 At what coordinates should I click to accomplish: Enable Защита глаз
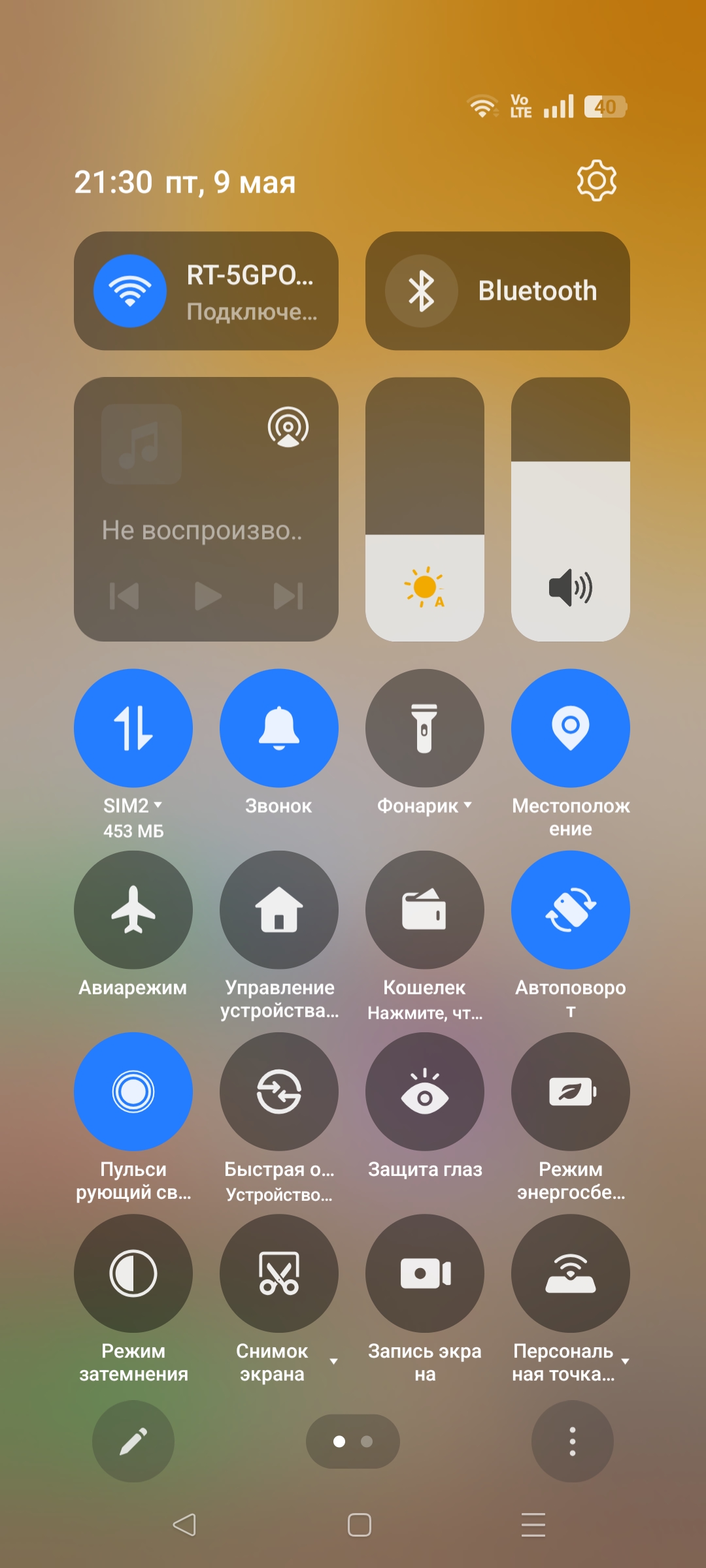click(425, 1091)
